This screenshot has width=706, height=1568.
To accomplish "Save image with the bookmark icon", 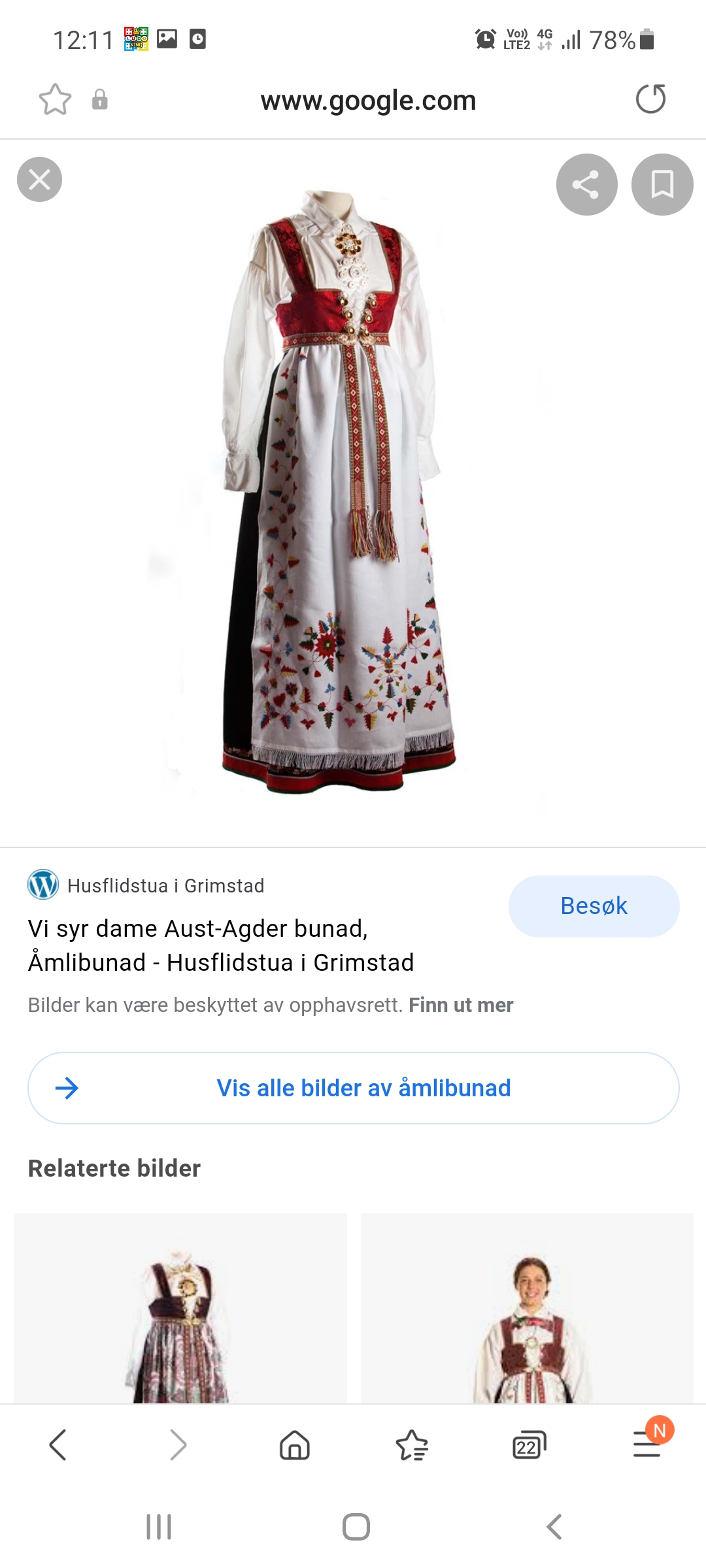I will point(662,184).
